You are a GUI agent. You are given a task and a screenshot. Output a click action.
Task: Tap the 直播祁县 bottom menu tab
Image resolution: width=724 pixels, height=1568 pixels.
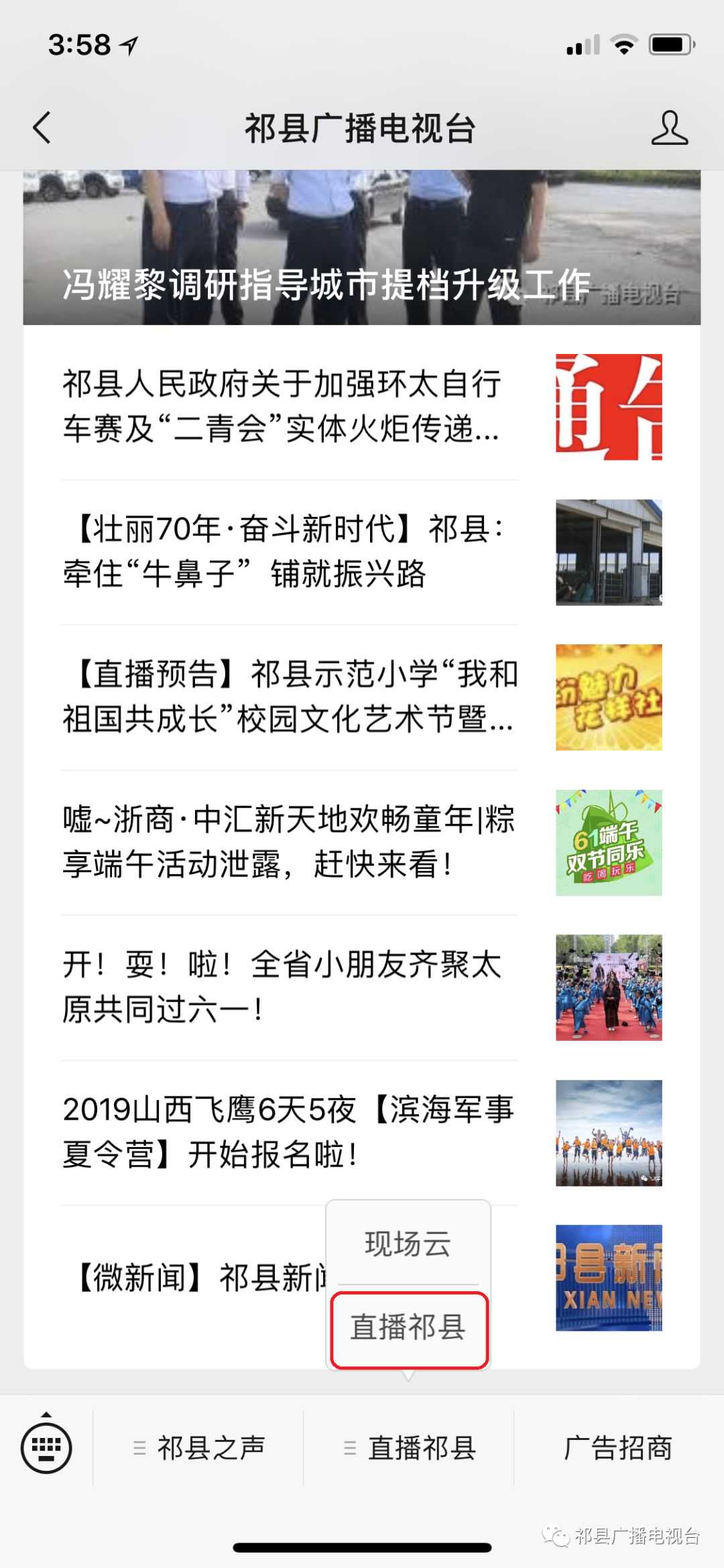pos(409,1448)
